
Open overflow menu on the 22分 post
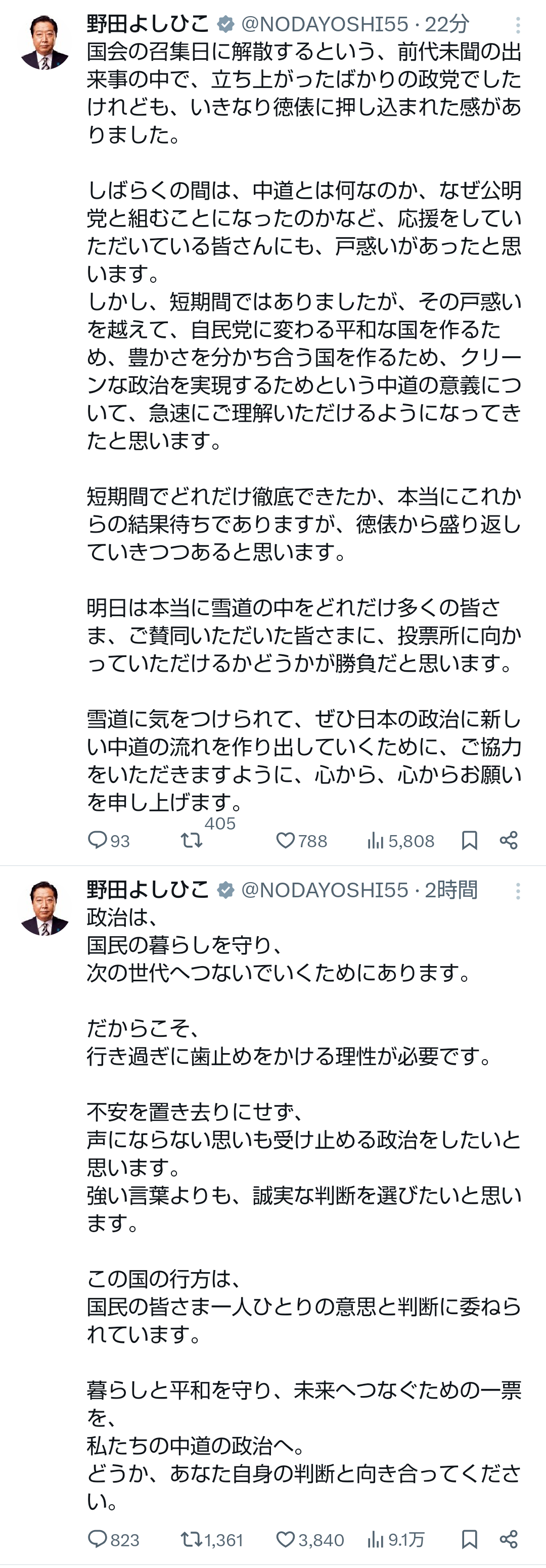click(517, 25)
